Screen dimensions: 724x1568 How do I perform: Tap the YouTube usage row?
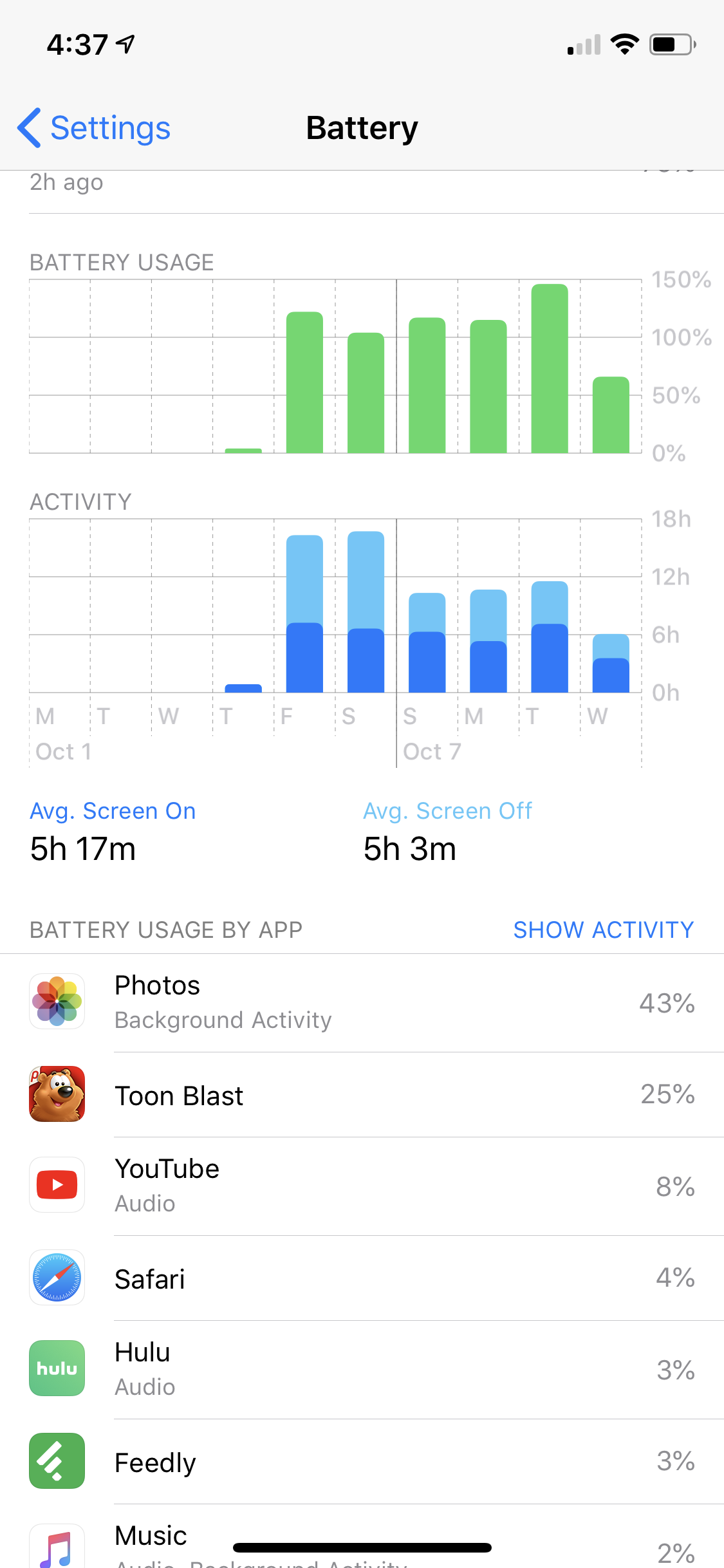[362, 1186]
